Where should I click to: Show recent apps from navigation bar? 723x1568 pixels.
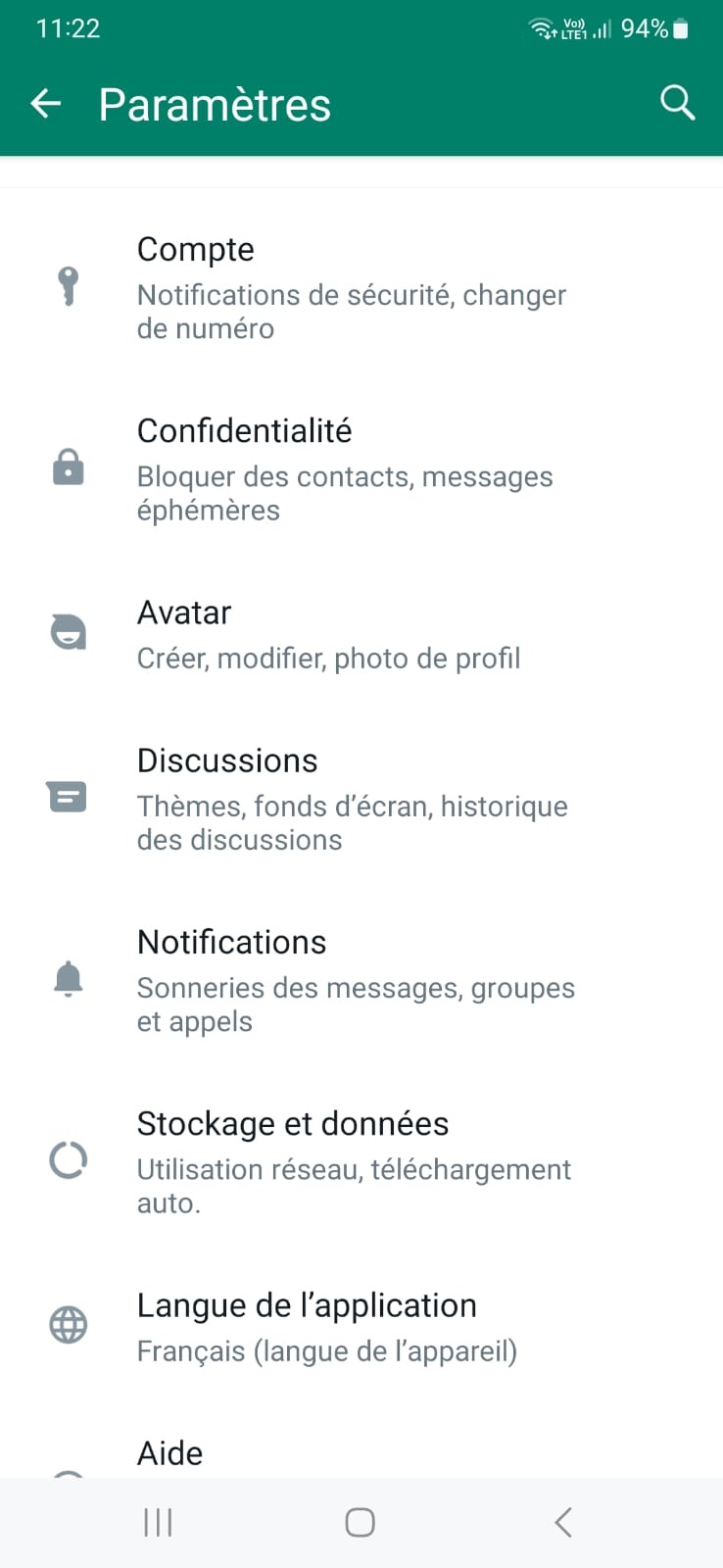click(158, 1522)
